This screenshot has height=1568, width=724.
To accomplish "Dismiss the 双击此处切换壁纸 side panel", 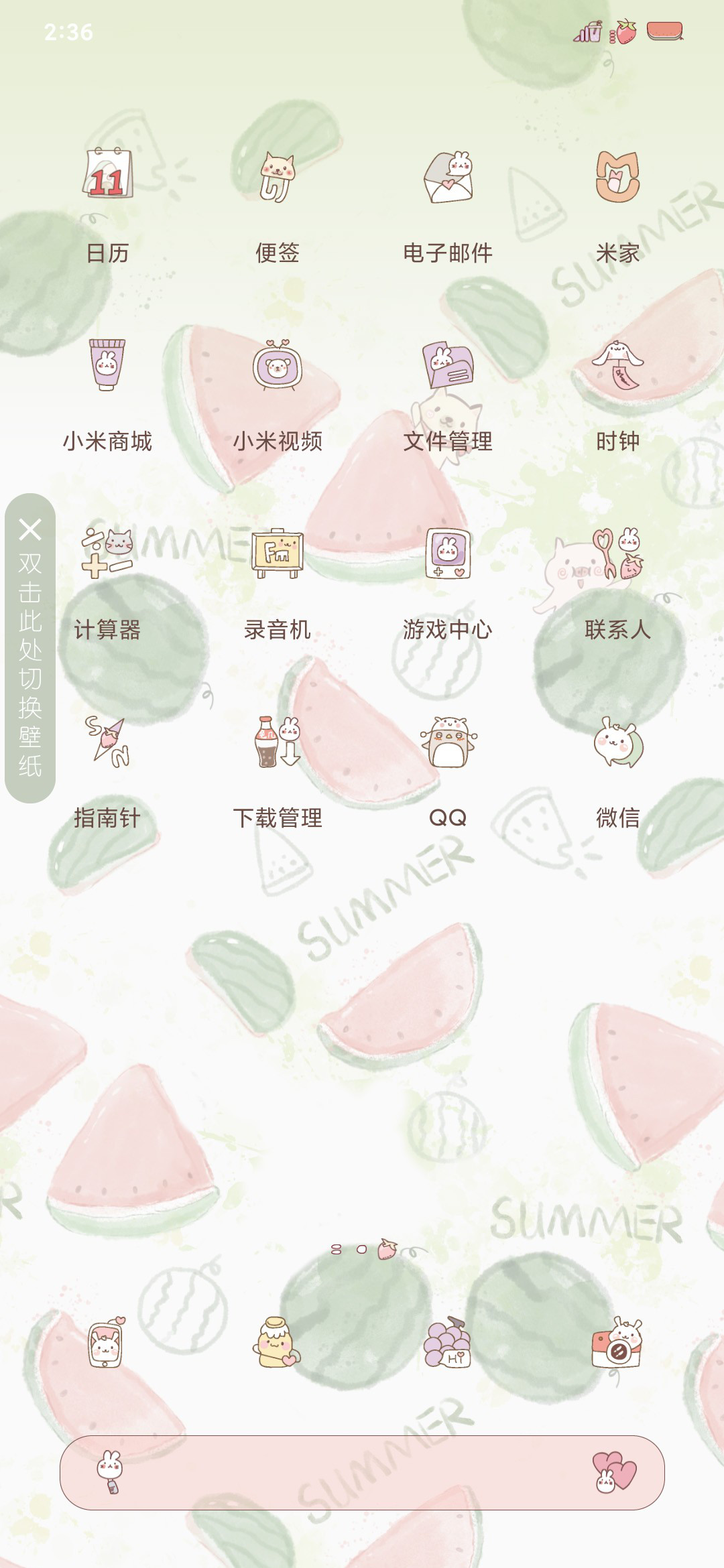I will point(30,529).
